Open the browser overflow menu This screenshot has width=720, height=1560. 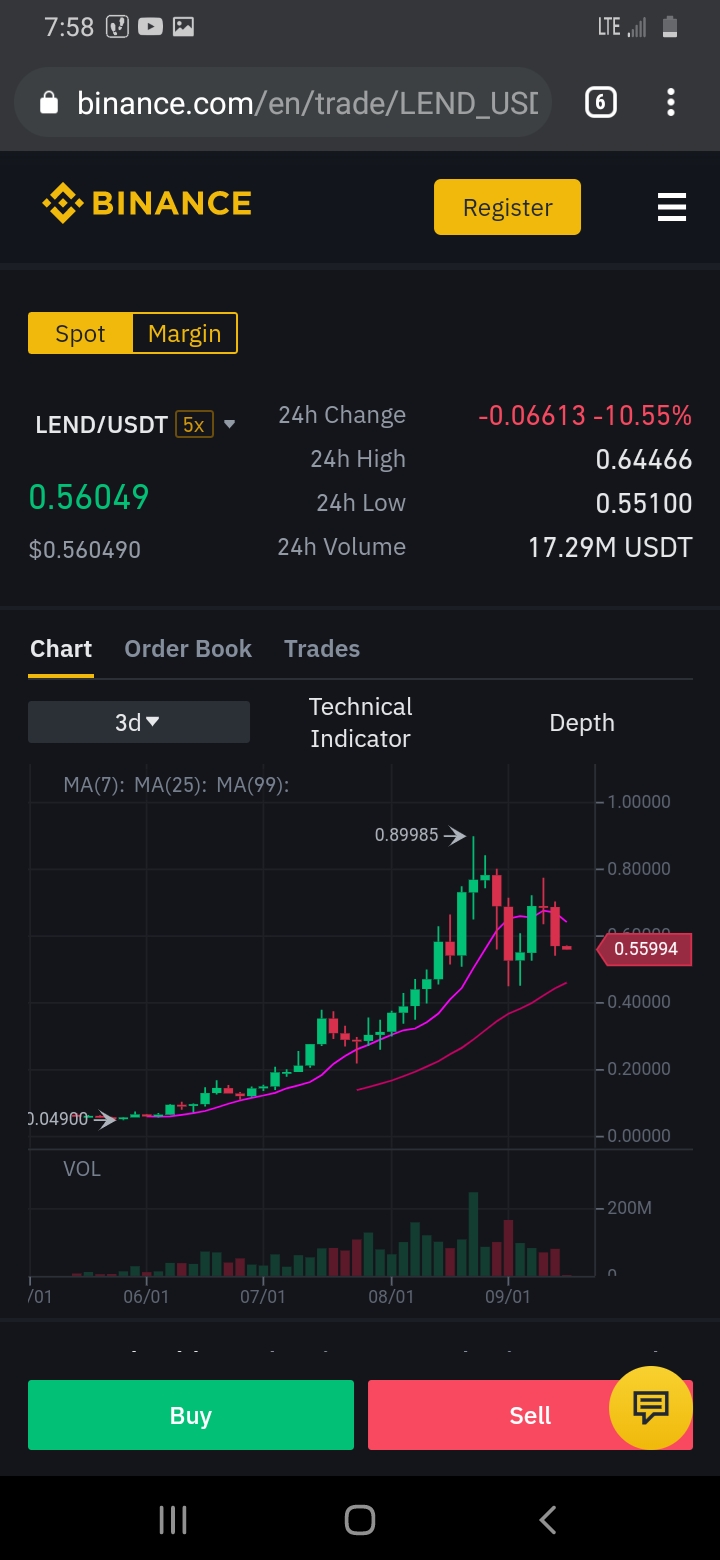(x=670, y=102)
